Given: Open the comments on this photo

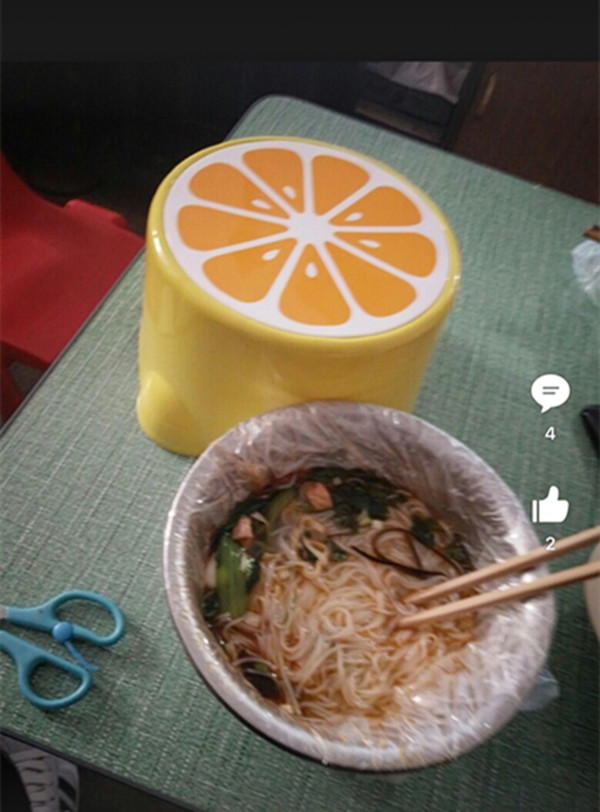Looking at the screenshot, I should 549,393.
